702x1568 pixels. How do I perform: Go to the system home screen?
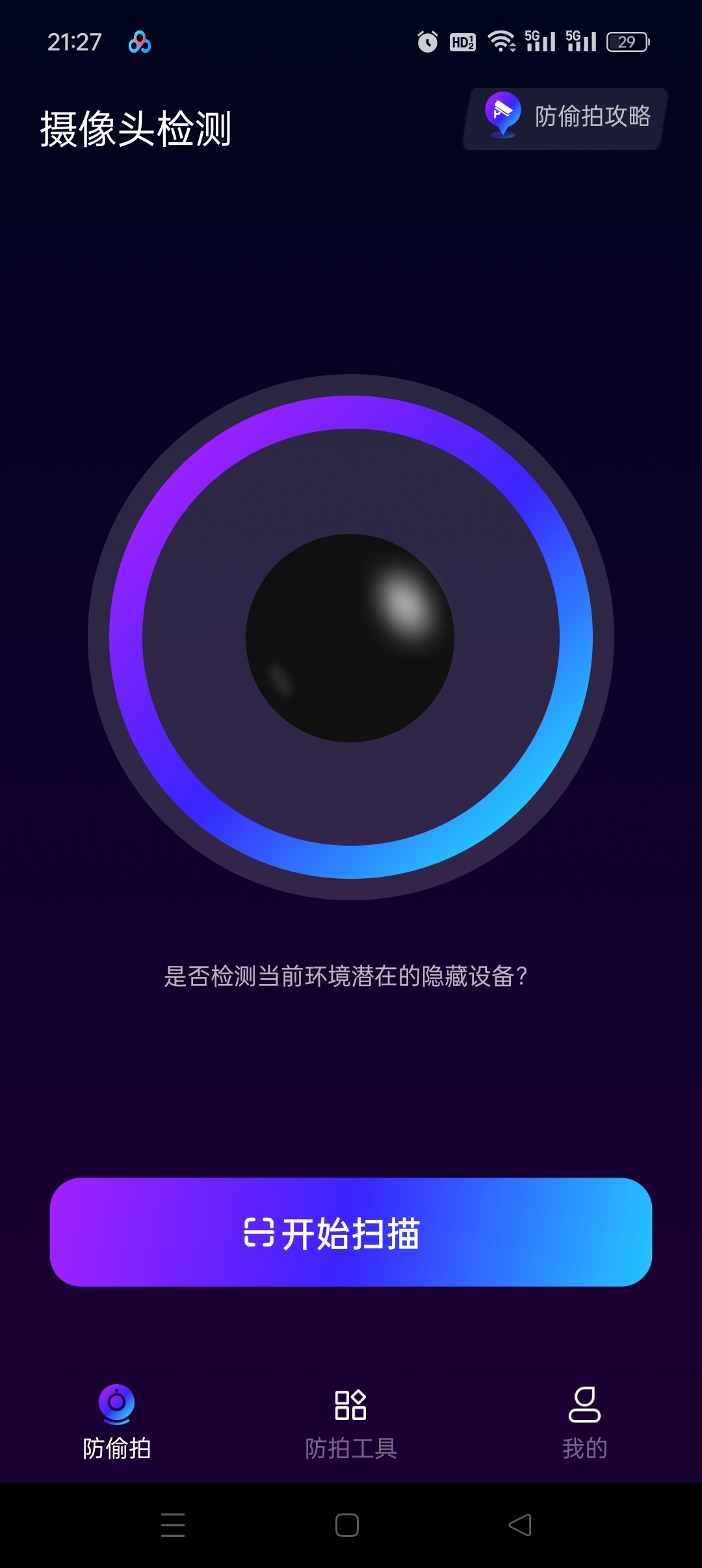(x=347, y=1525)
